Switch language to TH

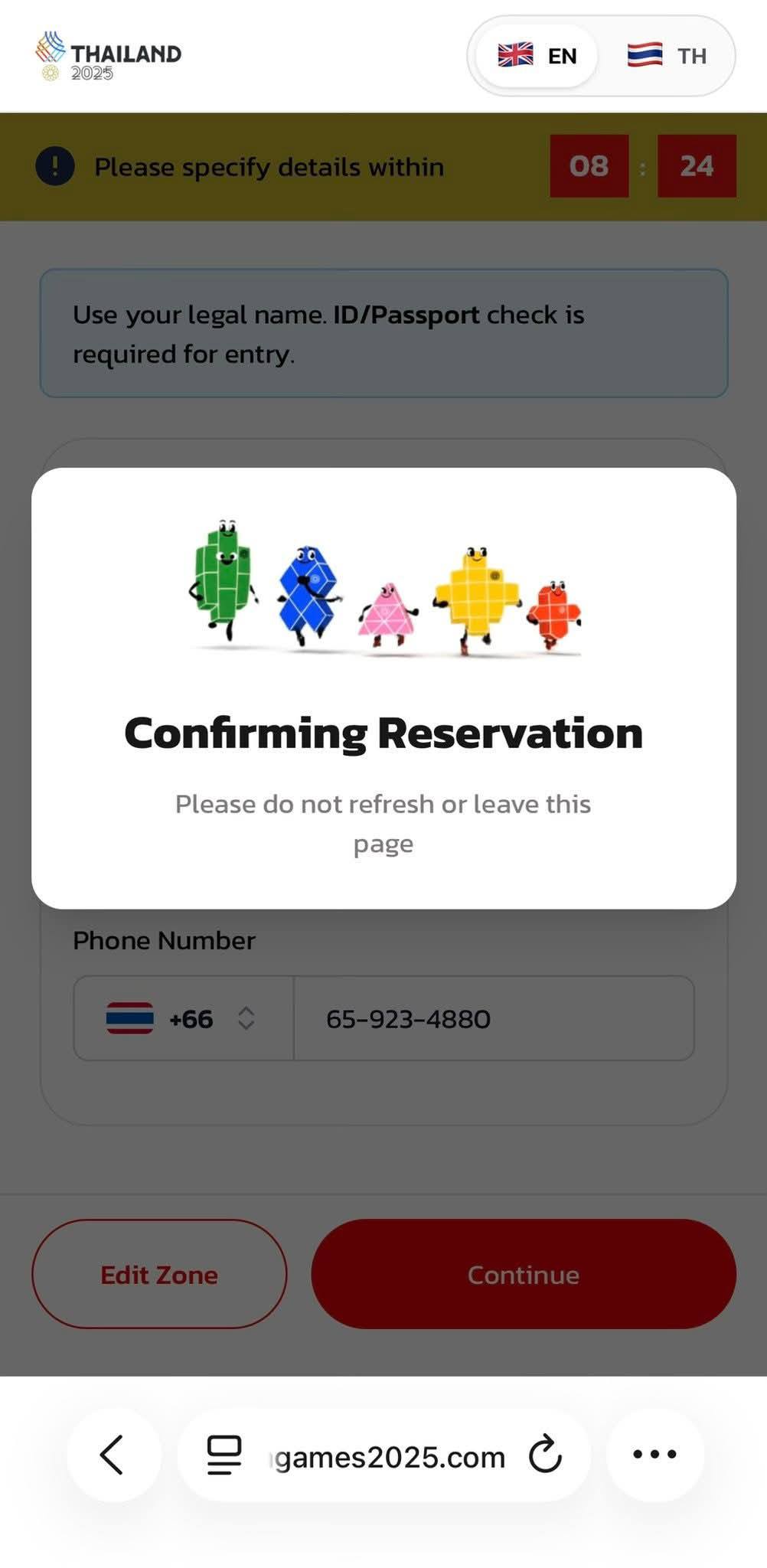(x=667, y=56)
